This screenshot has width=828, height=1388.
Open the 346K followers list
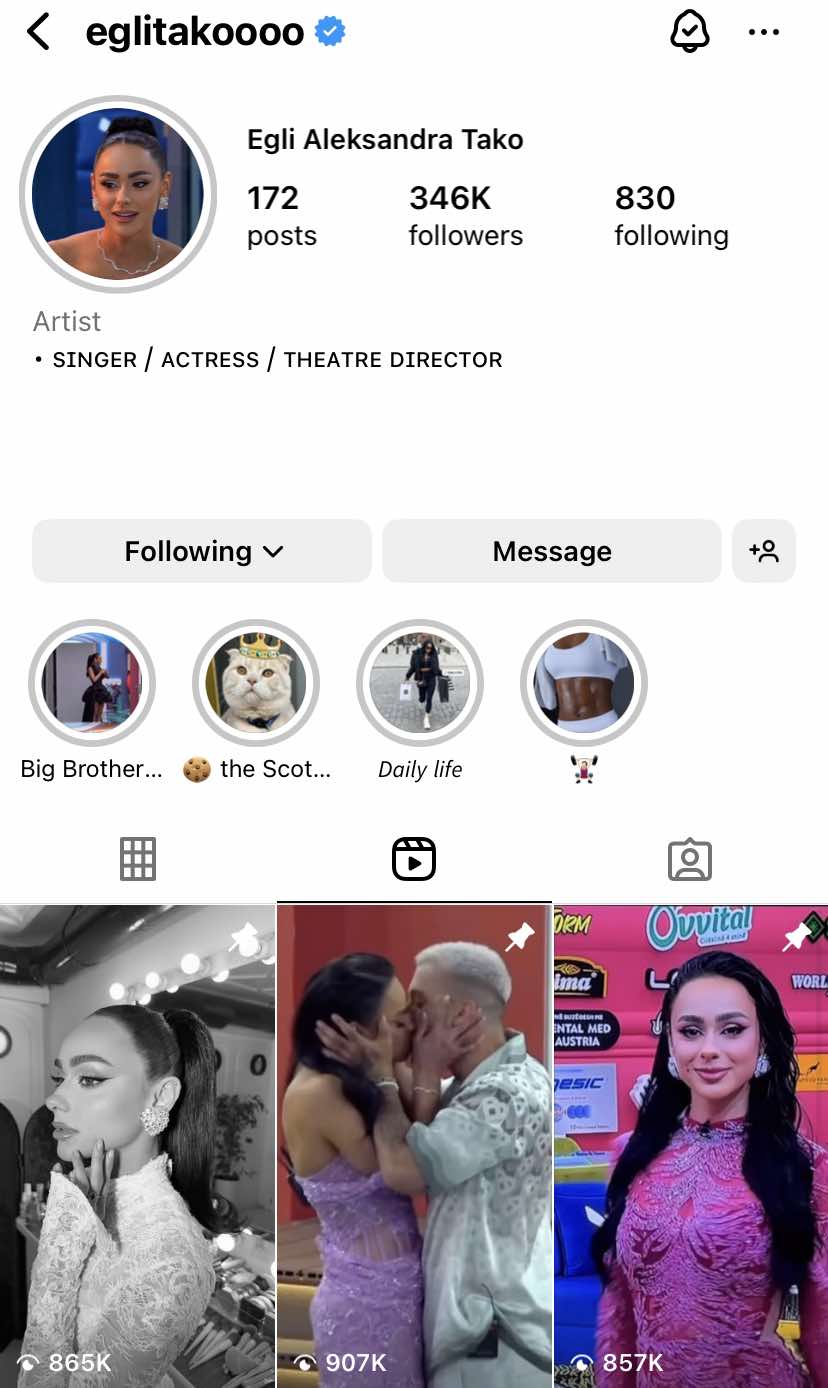click(465, 215)
